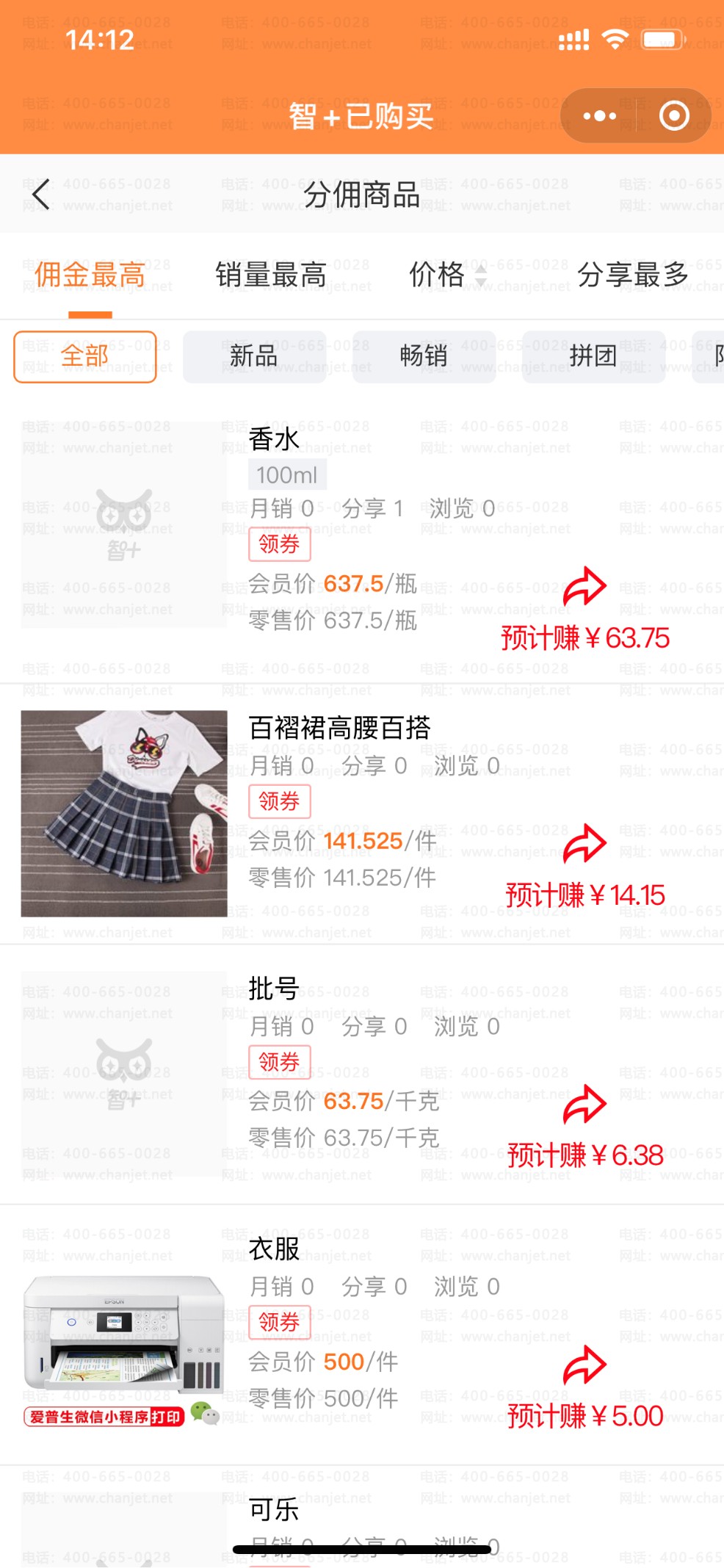The width and height of the screenshot is (724, 1568).
Task: Sort by 销量最高
Action: tap(270, 275)
